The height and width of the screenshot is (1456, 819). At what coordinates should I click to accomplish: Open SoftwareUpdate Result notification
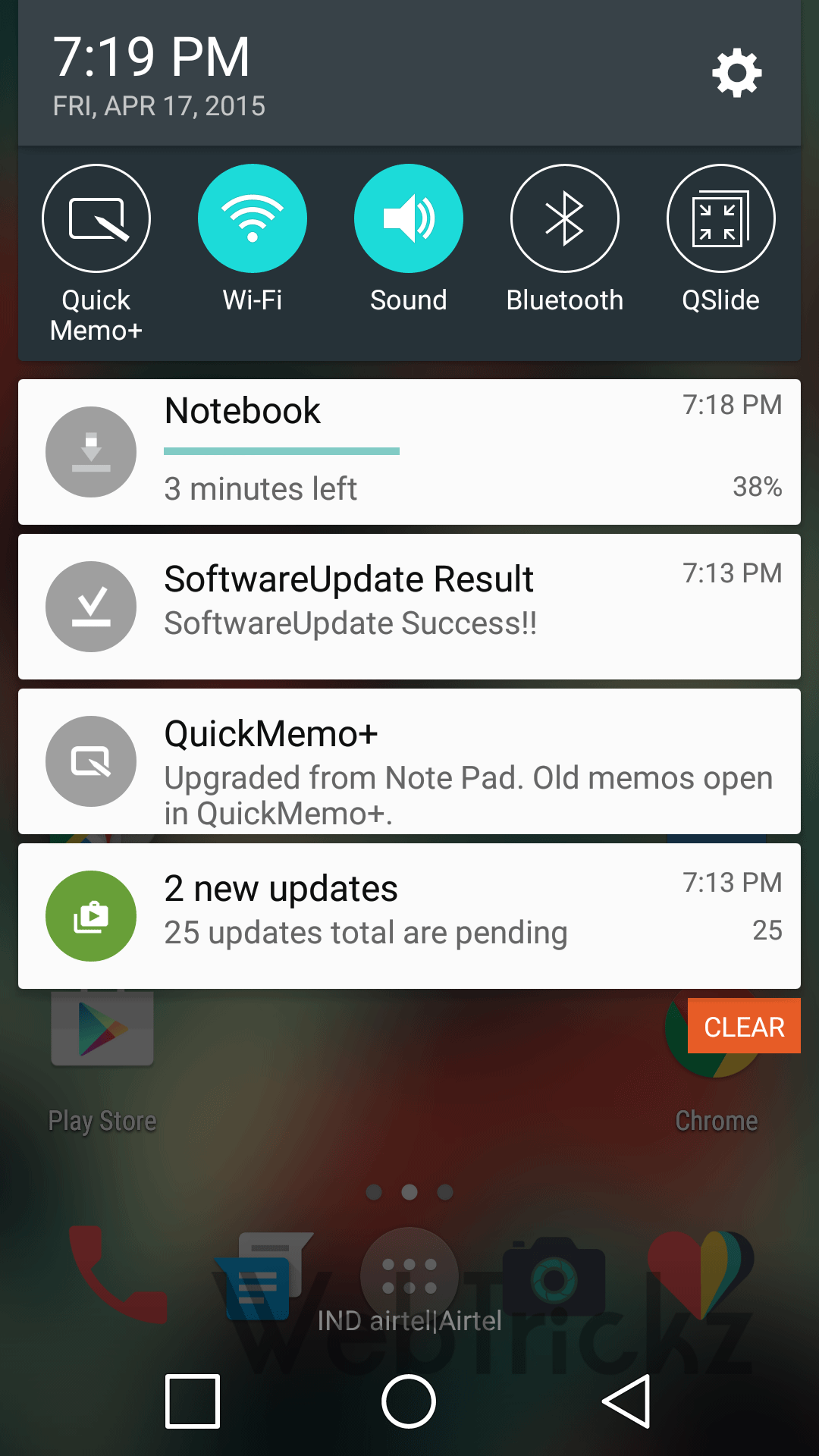point(409,607)
